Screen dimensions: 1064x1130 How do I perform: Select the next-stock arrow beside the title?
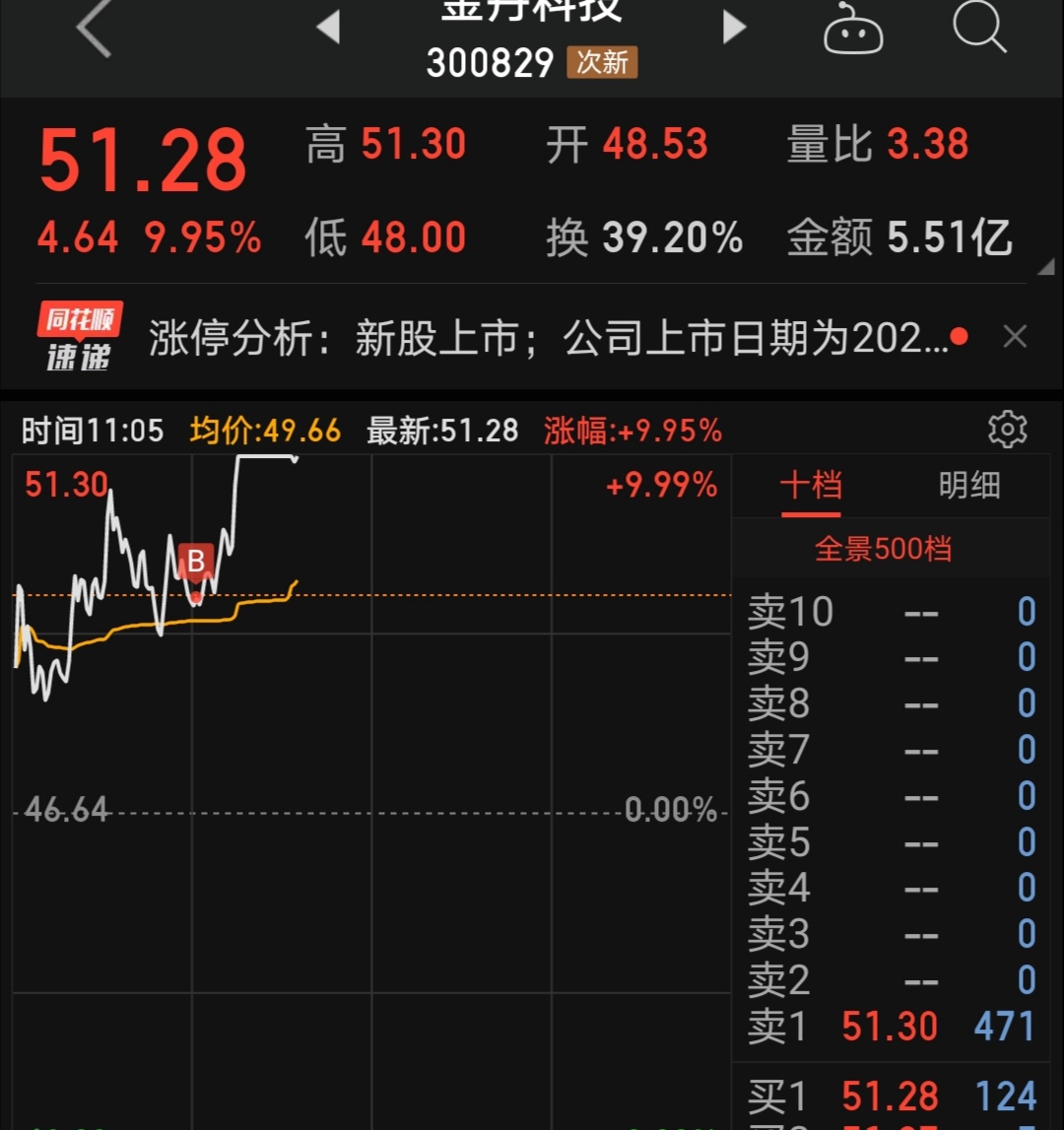coord(734,30)
